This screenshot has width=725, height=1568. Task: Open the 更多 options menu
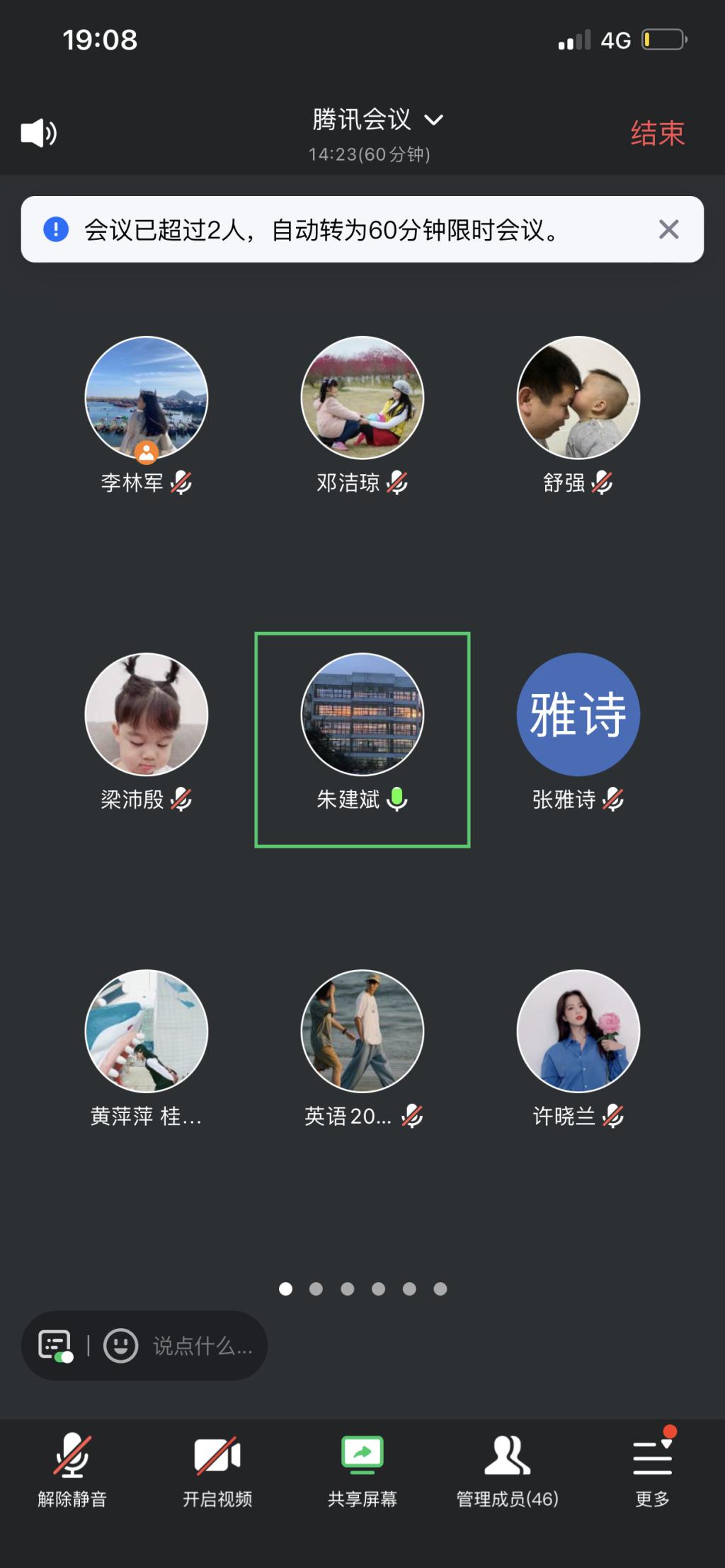652,1469
